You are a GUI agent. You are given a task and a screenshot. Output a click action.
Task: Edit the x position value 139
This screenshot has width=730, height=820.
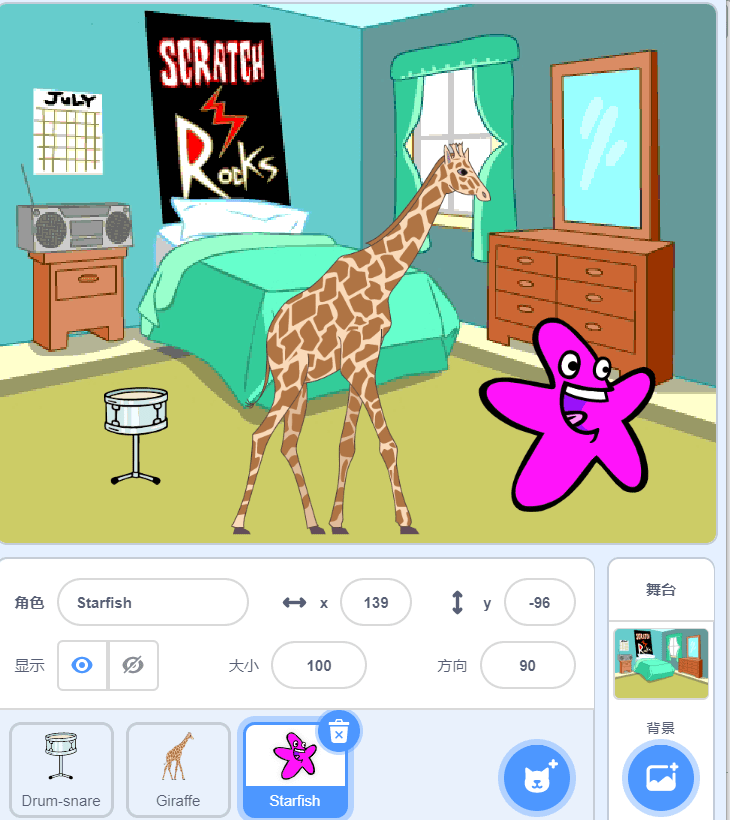(376, 602)
